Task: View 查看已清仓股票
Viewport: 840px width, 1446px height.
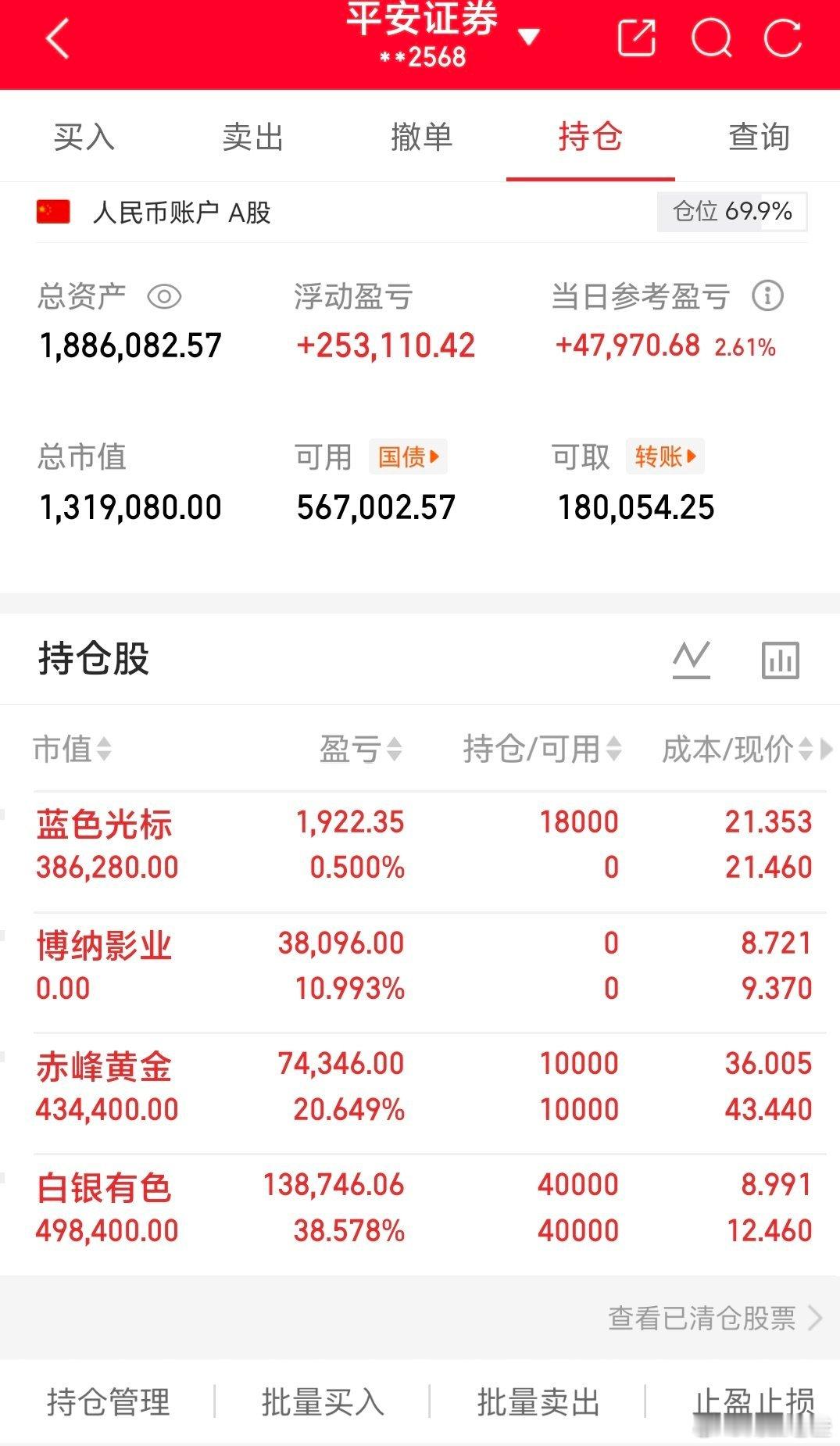Action: click(715, 1318)
